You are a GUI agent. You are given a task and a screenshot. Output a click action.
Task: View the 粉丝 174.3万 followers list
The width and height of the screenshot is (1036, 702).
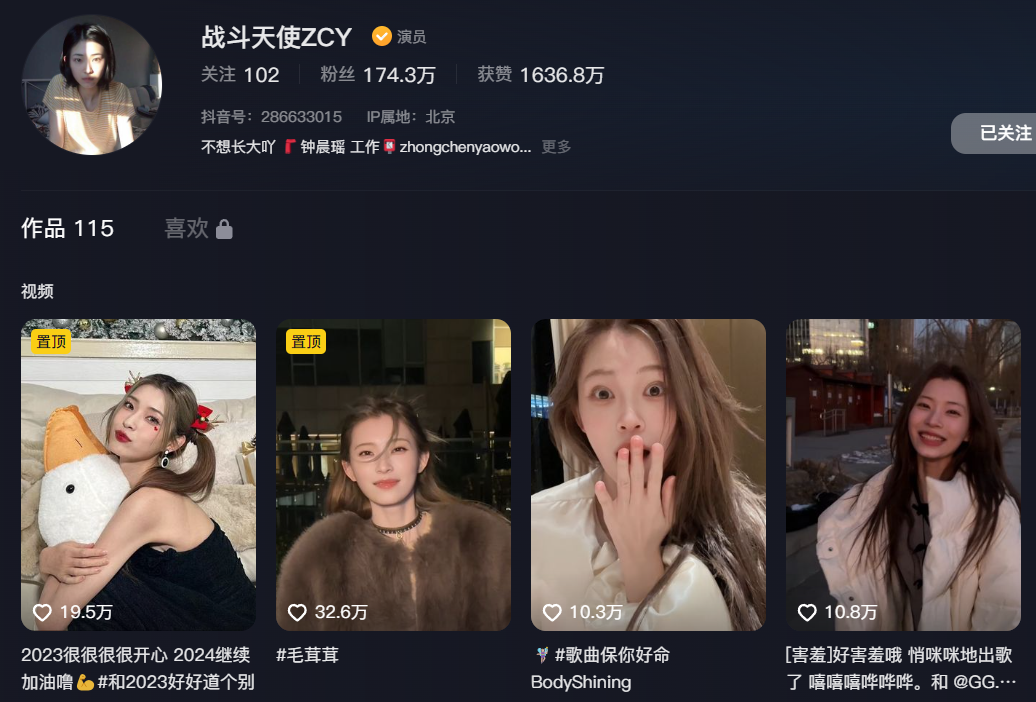click(377, 75)
